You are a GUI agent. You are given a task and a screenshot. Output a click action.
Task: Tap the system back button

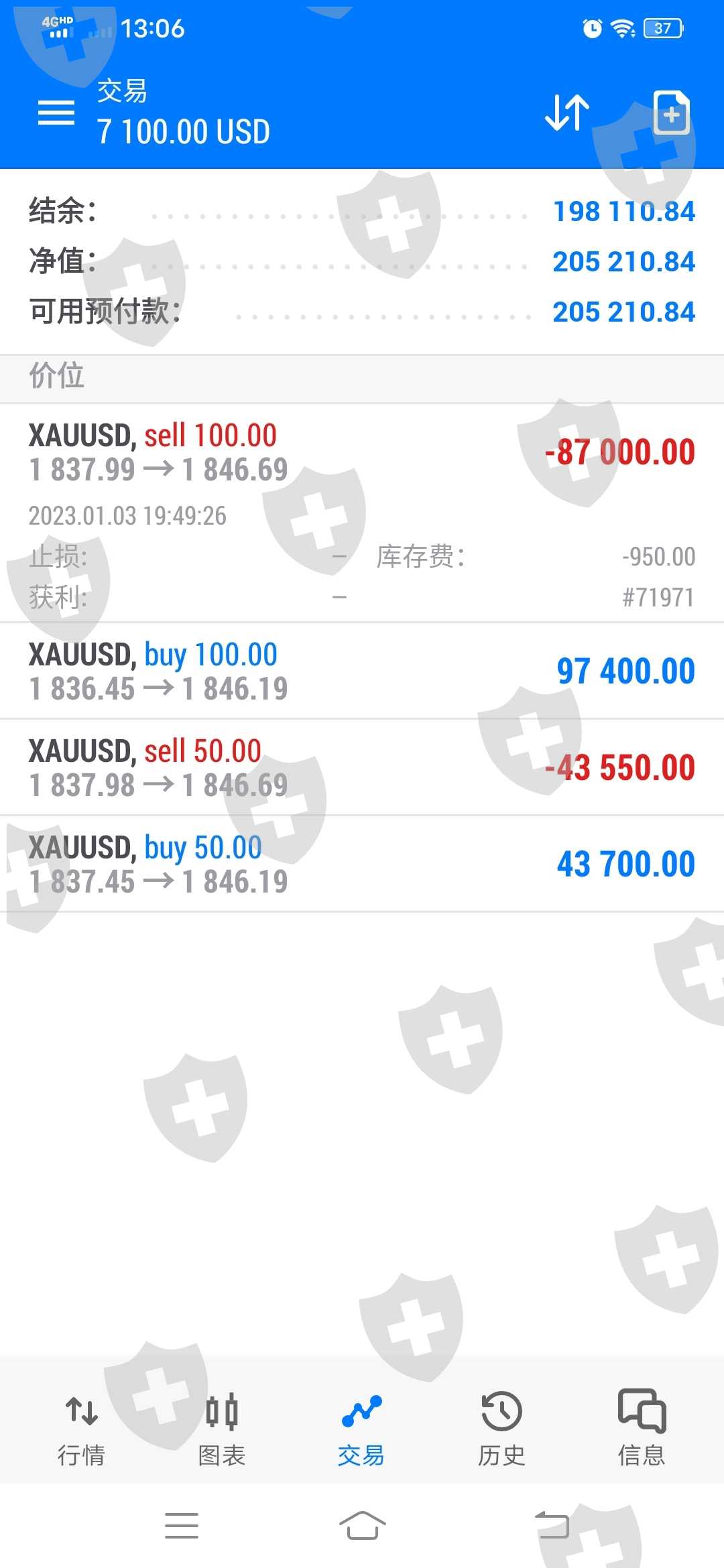coord(552,1526)
